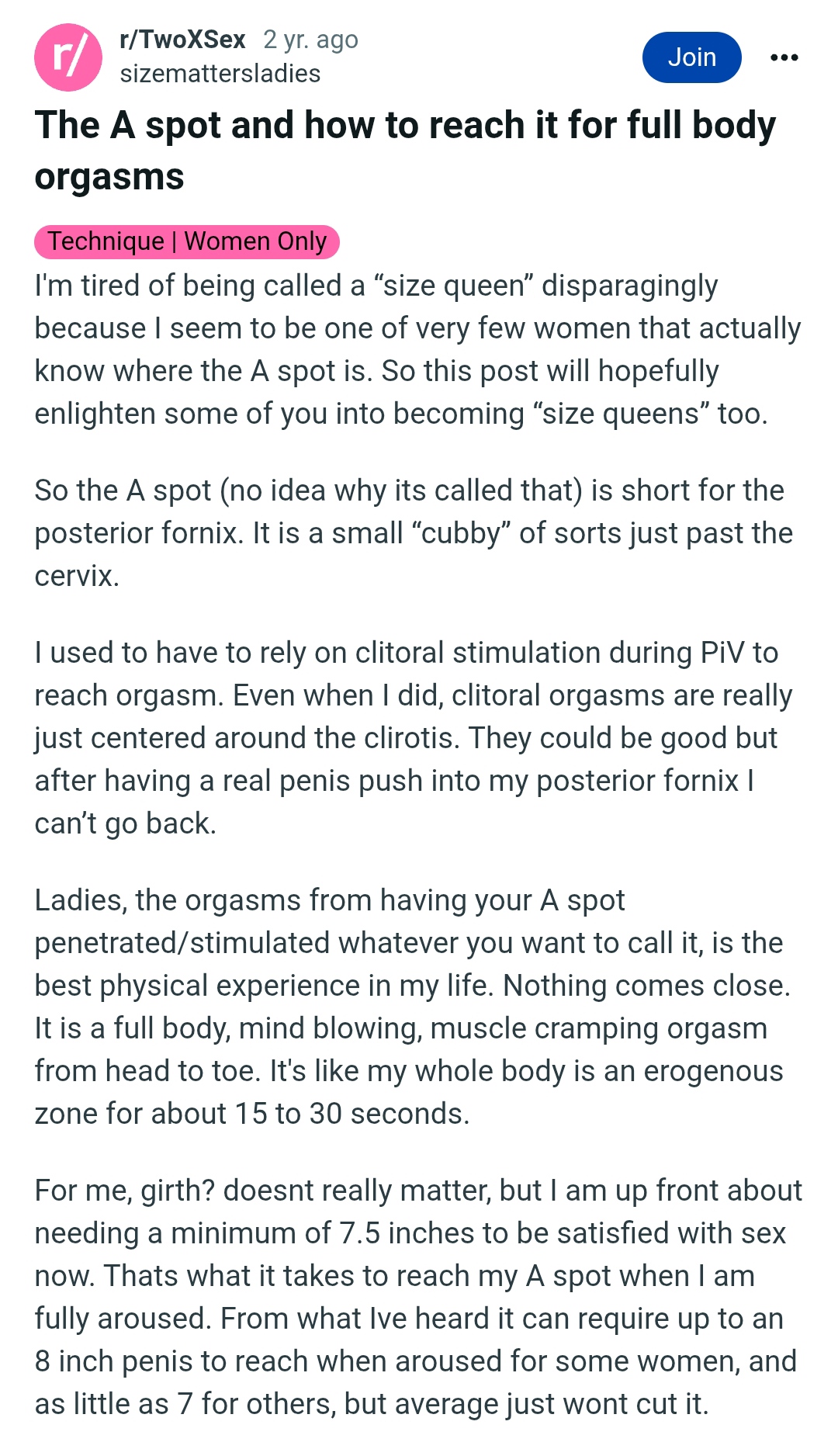Tap the Technique | Women Only flair
The height and width of the screenshot is (1456, 838).
[187, 241]
